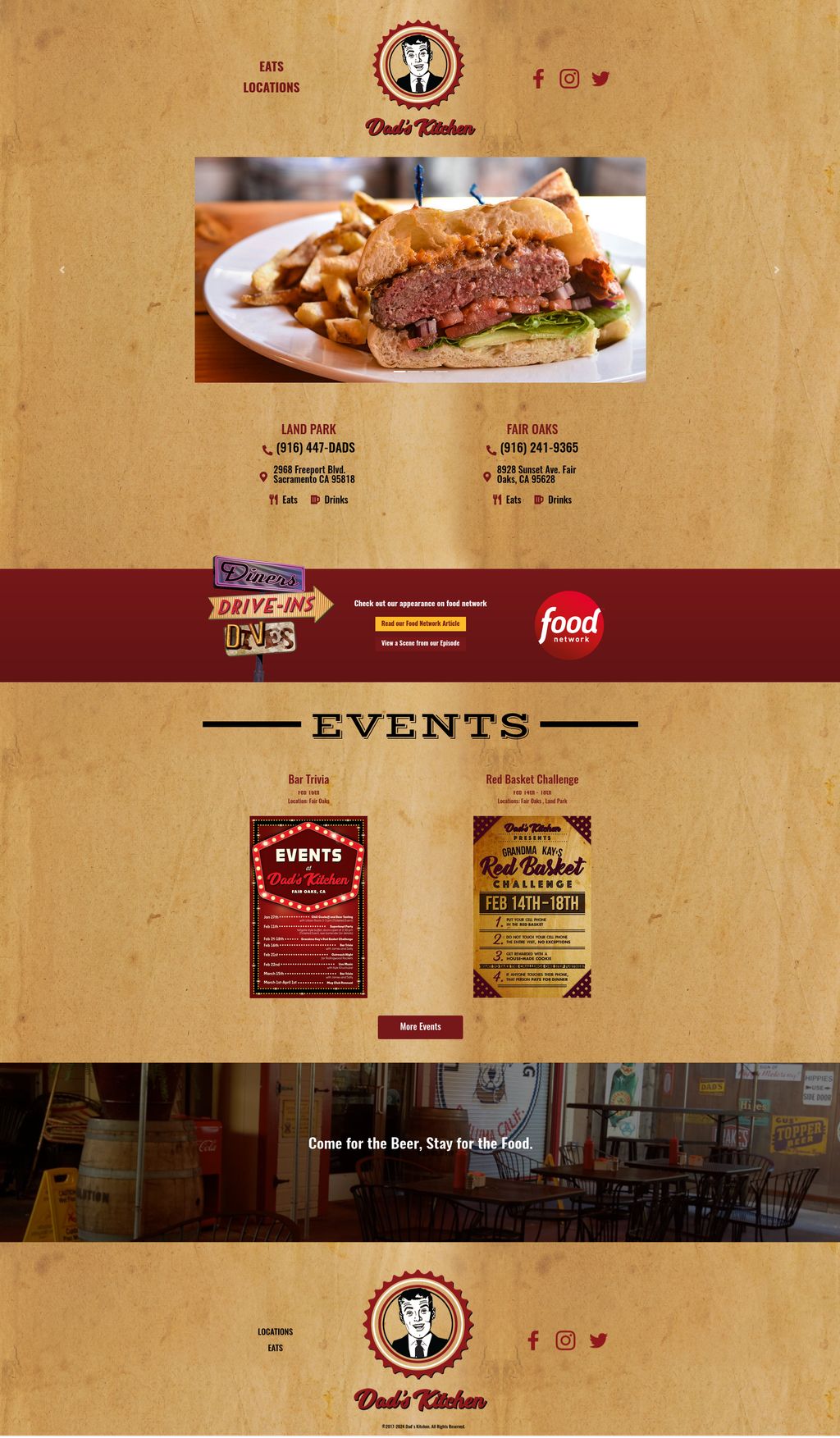Open the Bar Trivia event flyer

pos(308,906)
